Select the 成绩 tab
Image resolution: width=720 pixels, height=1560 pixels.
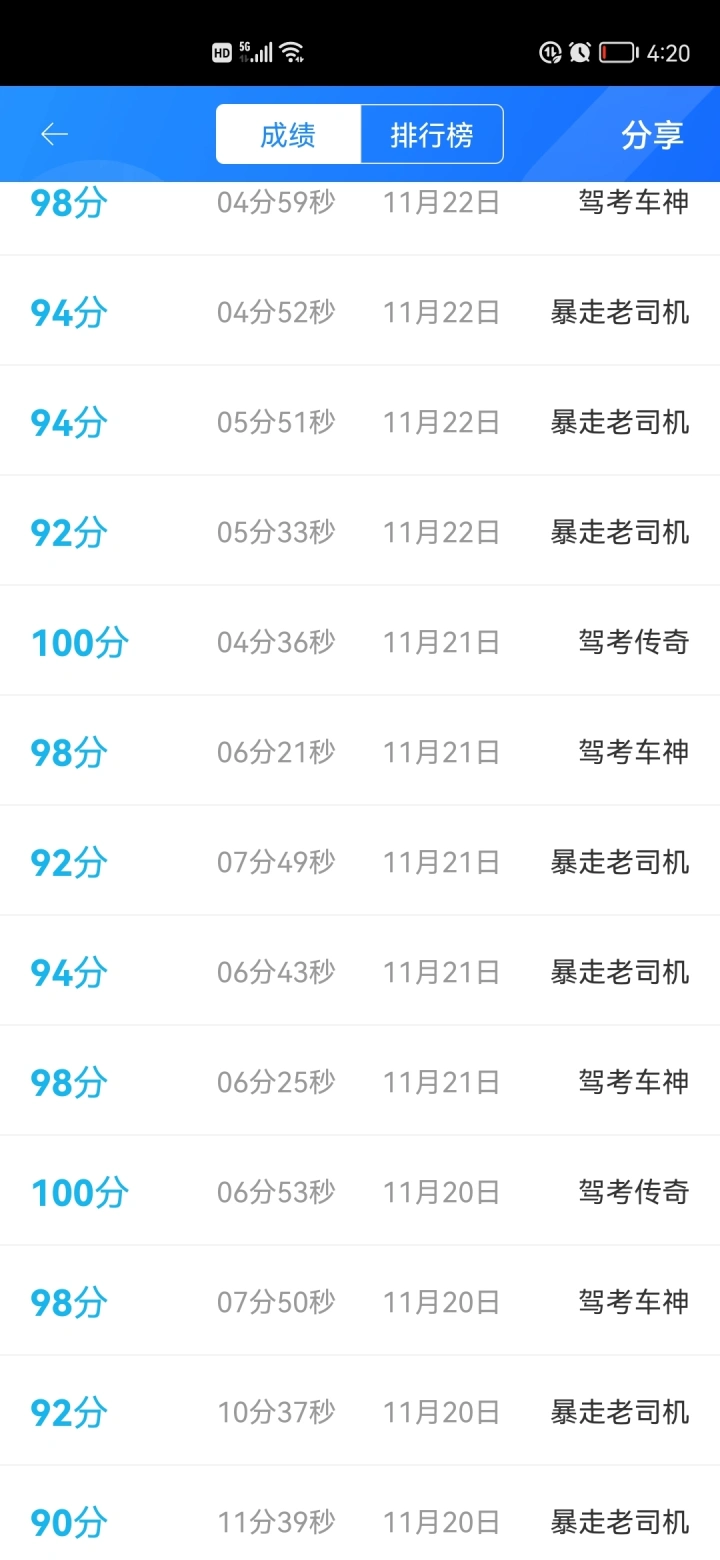(x=288, y=134)
